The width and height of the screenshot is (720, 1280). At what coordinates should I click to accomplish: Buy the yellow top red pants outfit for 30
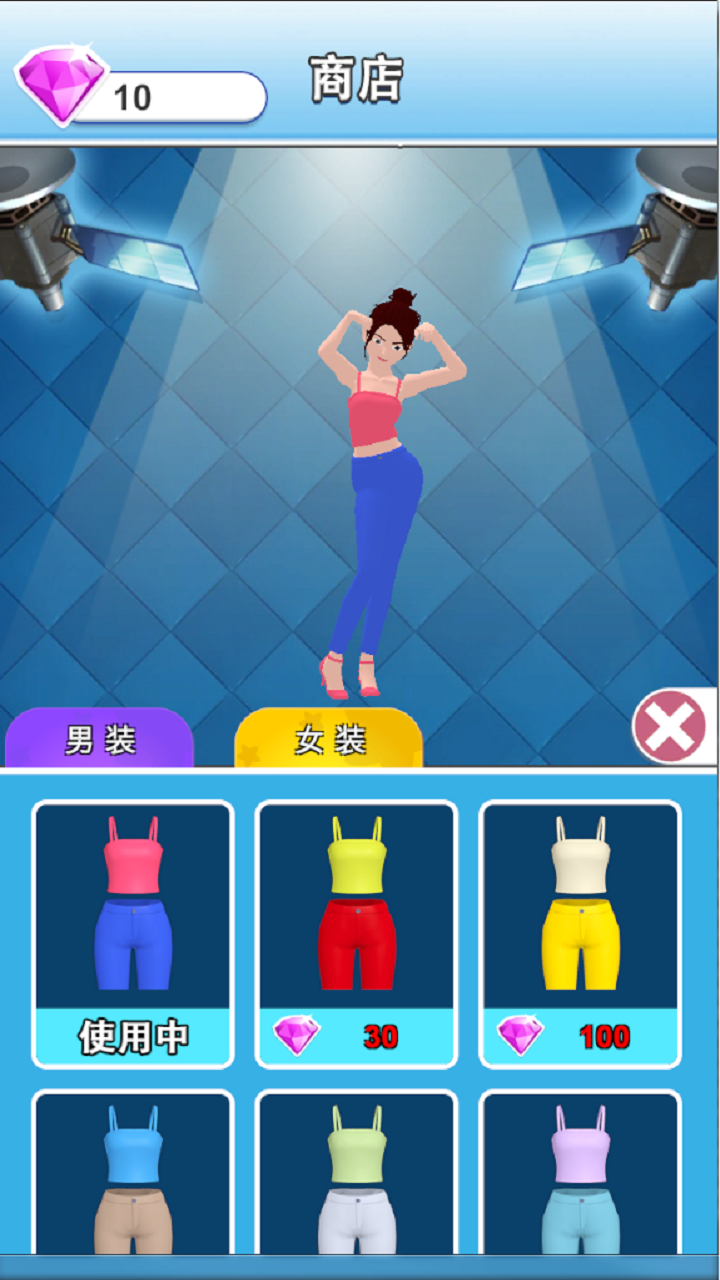[357, 932]
